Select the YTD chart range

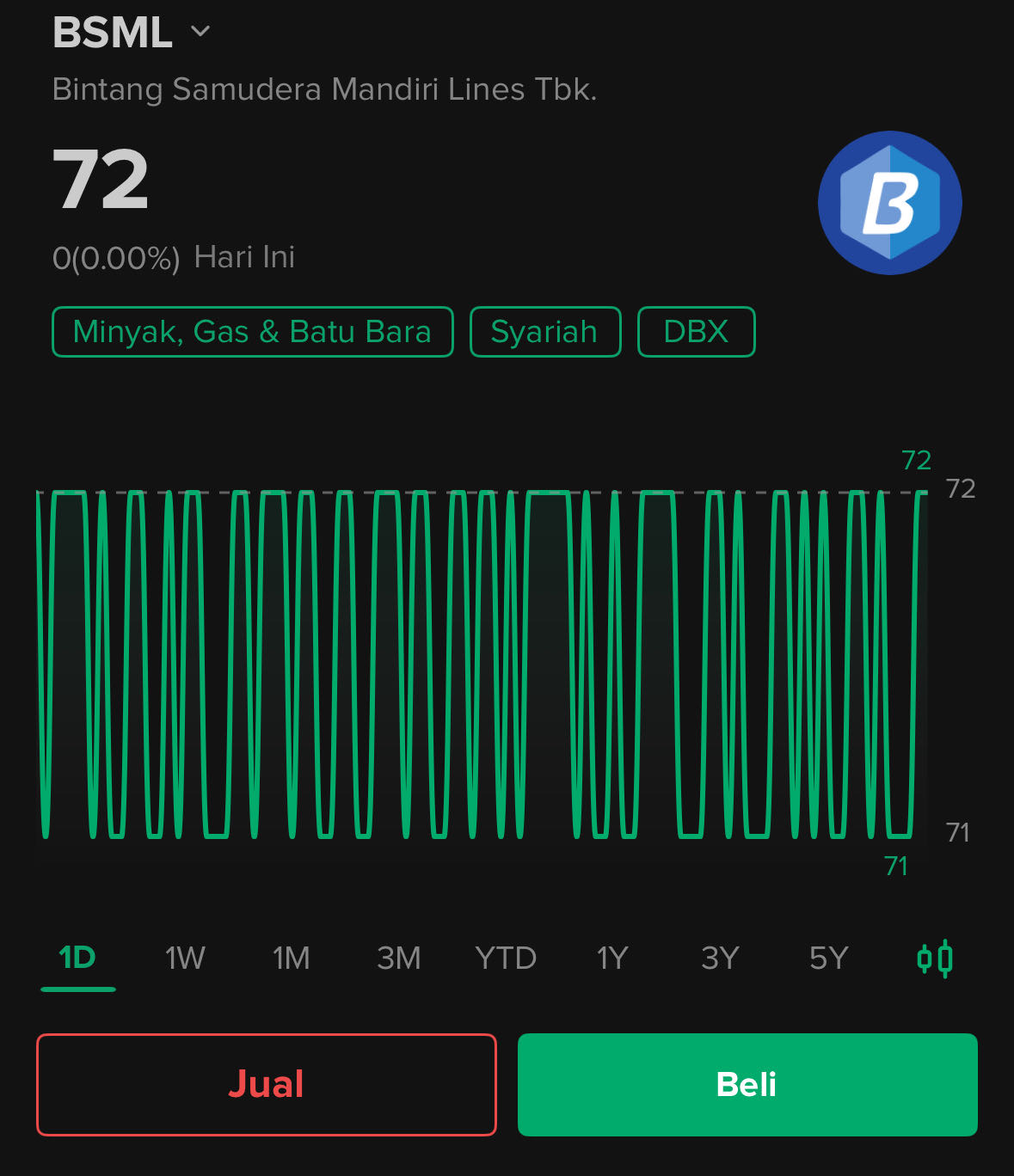pos(506,958)
